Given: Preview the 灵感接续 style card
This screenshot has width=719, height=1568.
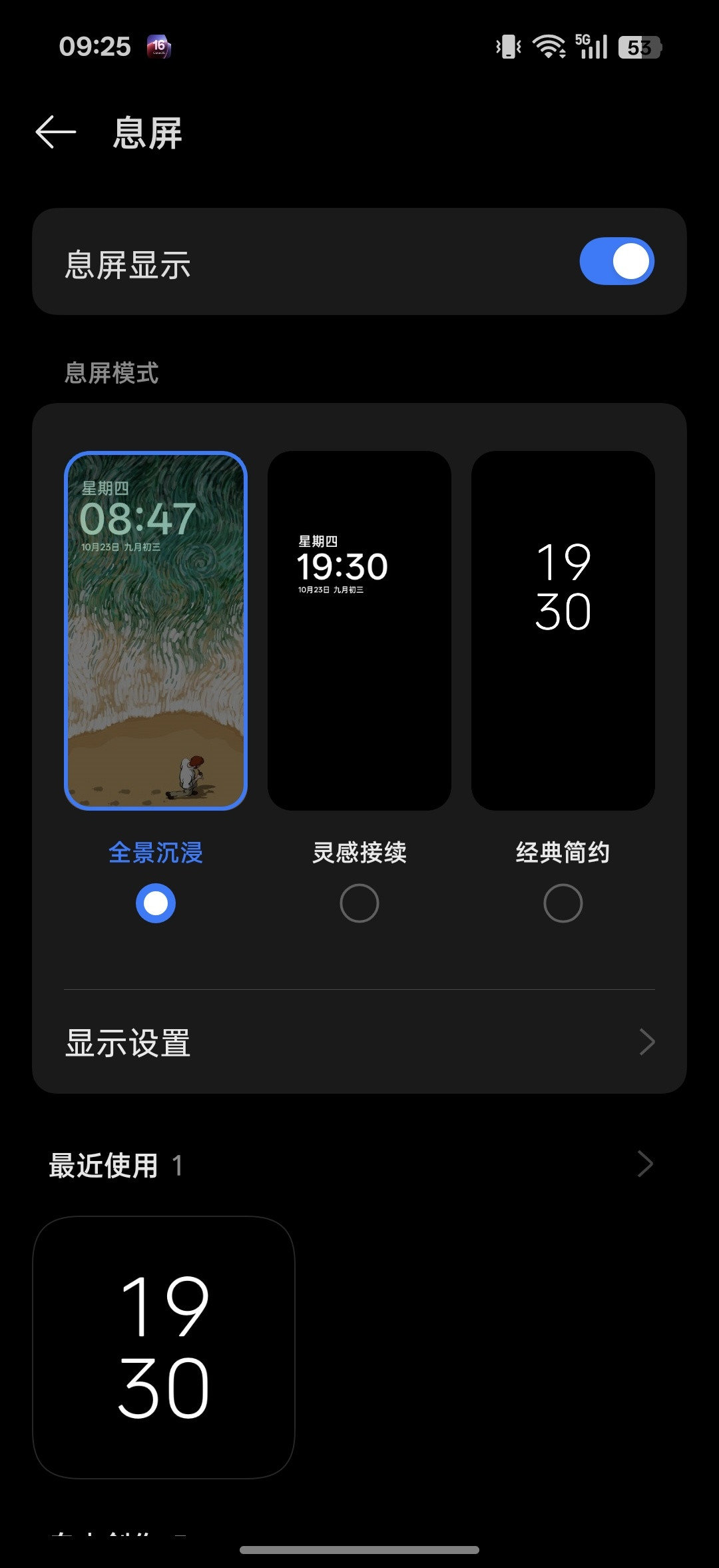Looking at the screenshot, I should point(359,630).
